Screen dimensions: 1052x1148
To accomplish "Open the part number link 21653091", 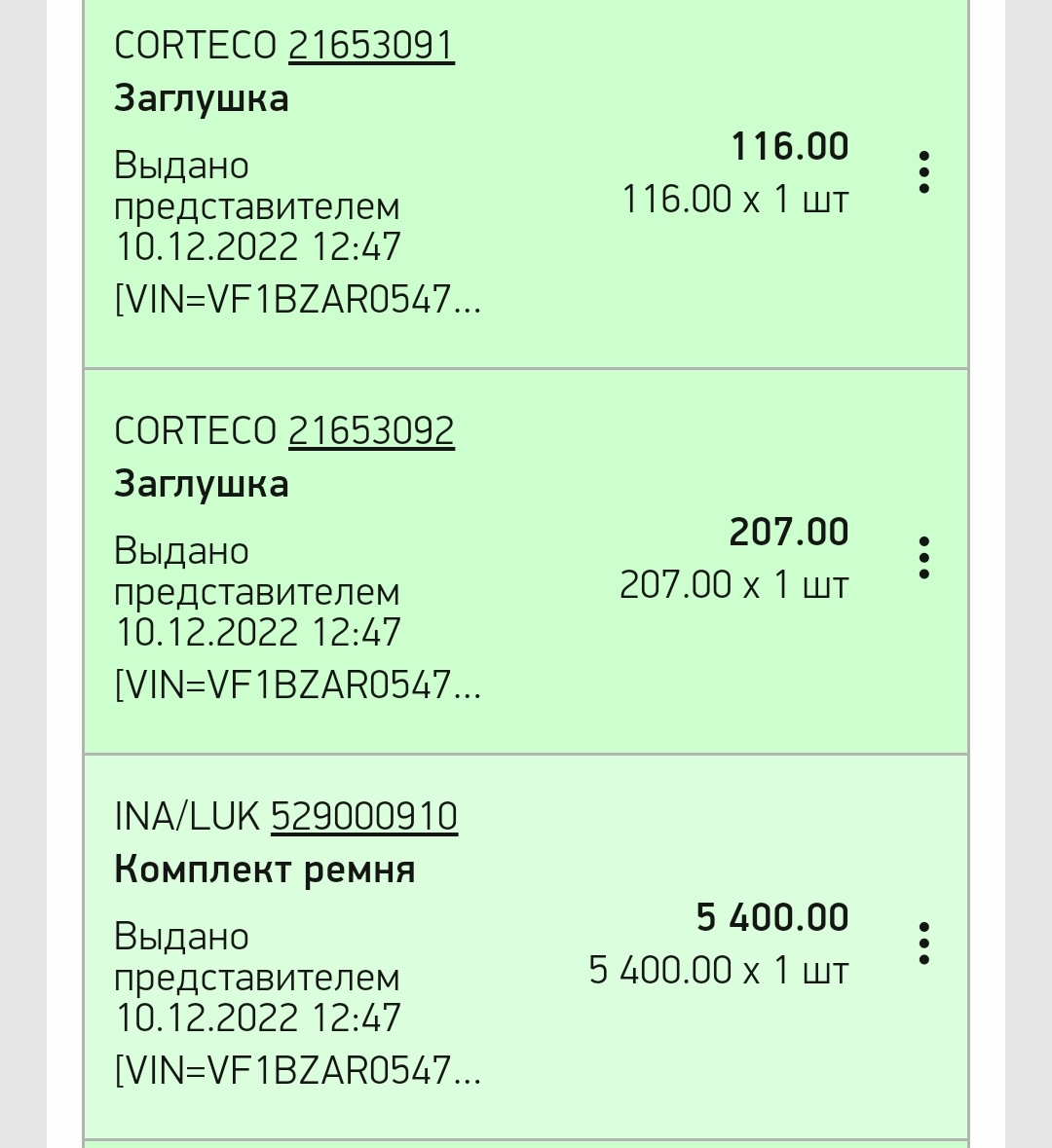I will tap(371, 44).
